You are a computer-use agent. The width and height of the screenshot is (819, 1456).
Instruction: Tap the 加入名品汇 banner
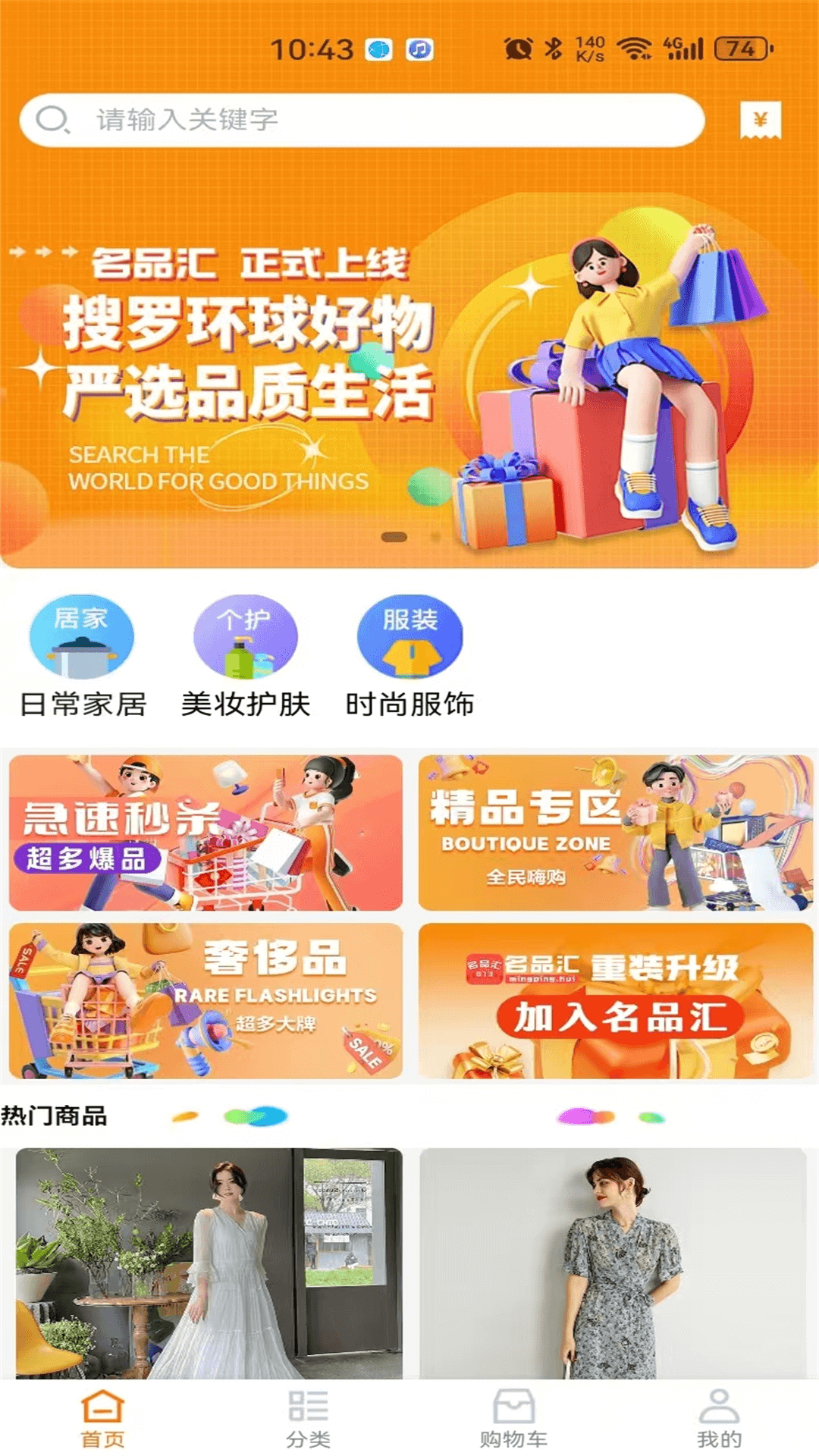click(x=615, y=1001)
